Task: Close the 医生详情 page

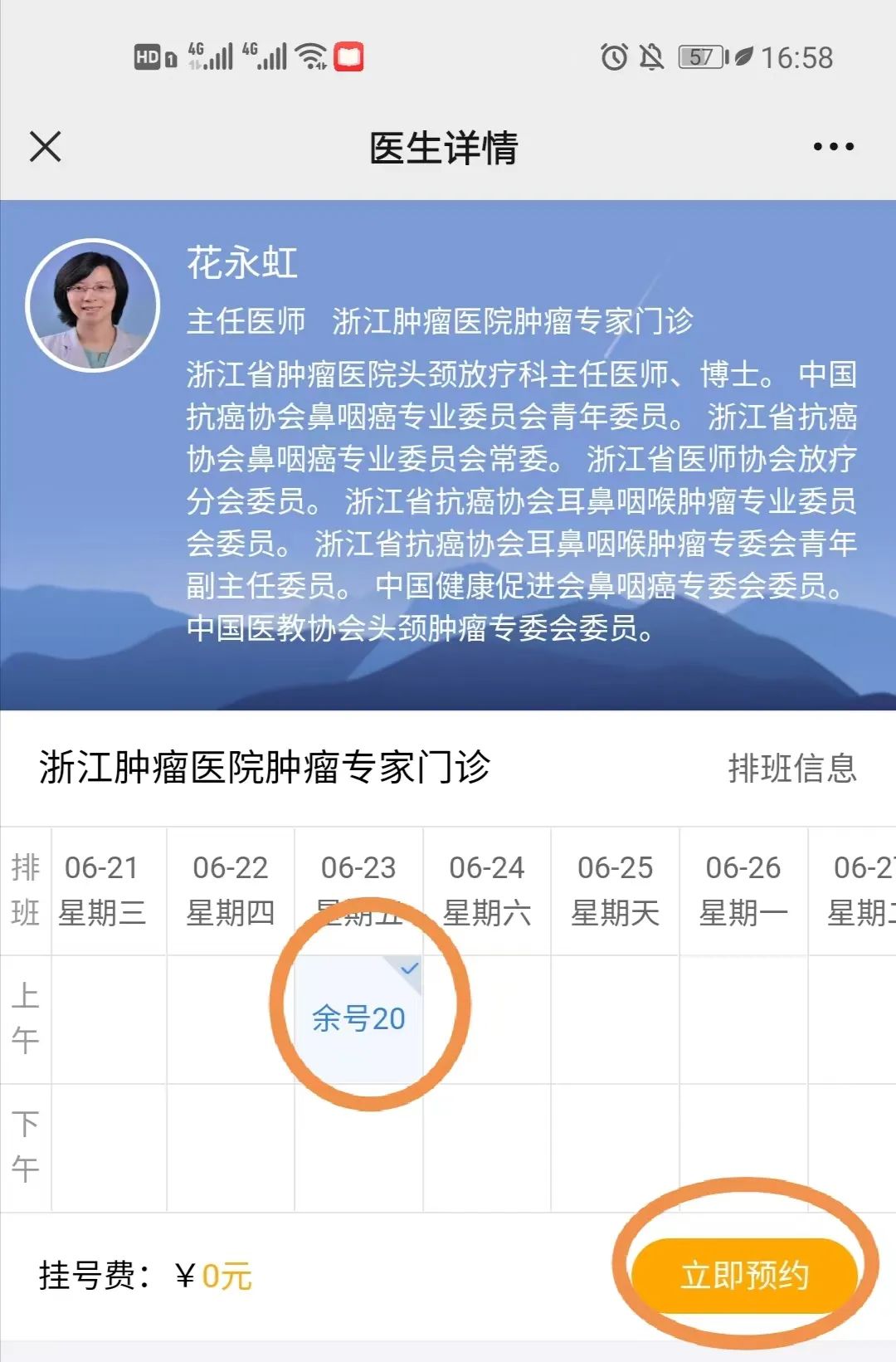Action: 46,147
